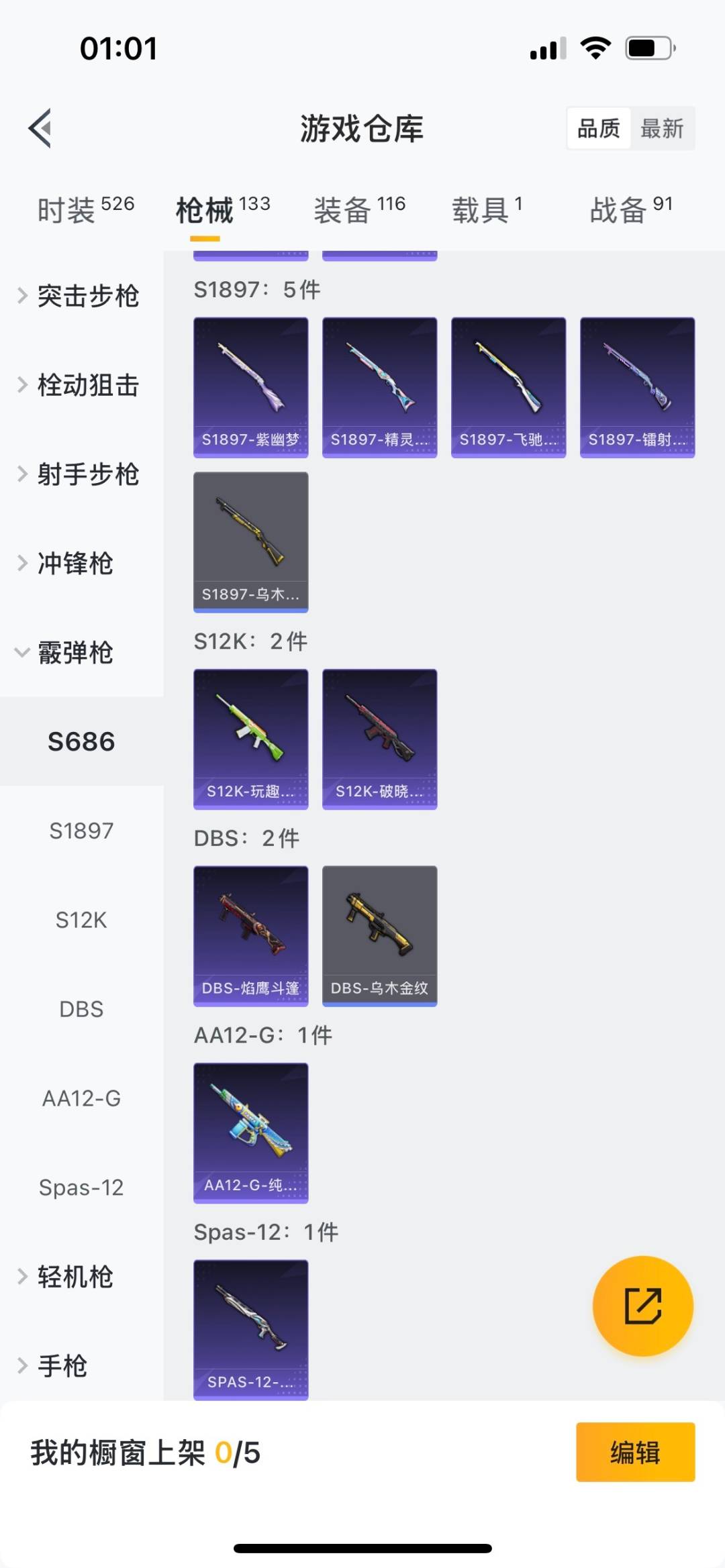Select AA12-G in the sidebar
Viewport: 725px width, 1568px height.
pos(81,1098)
